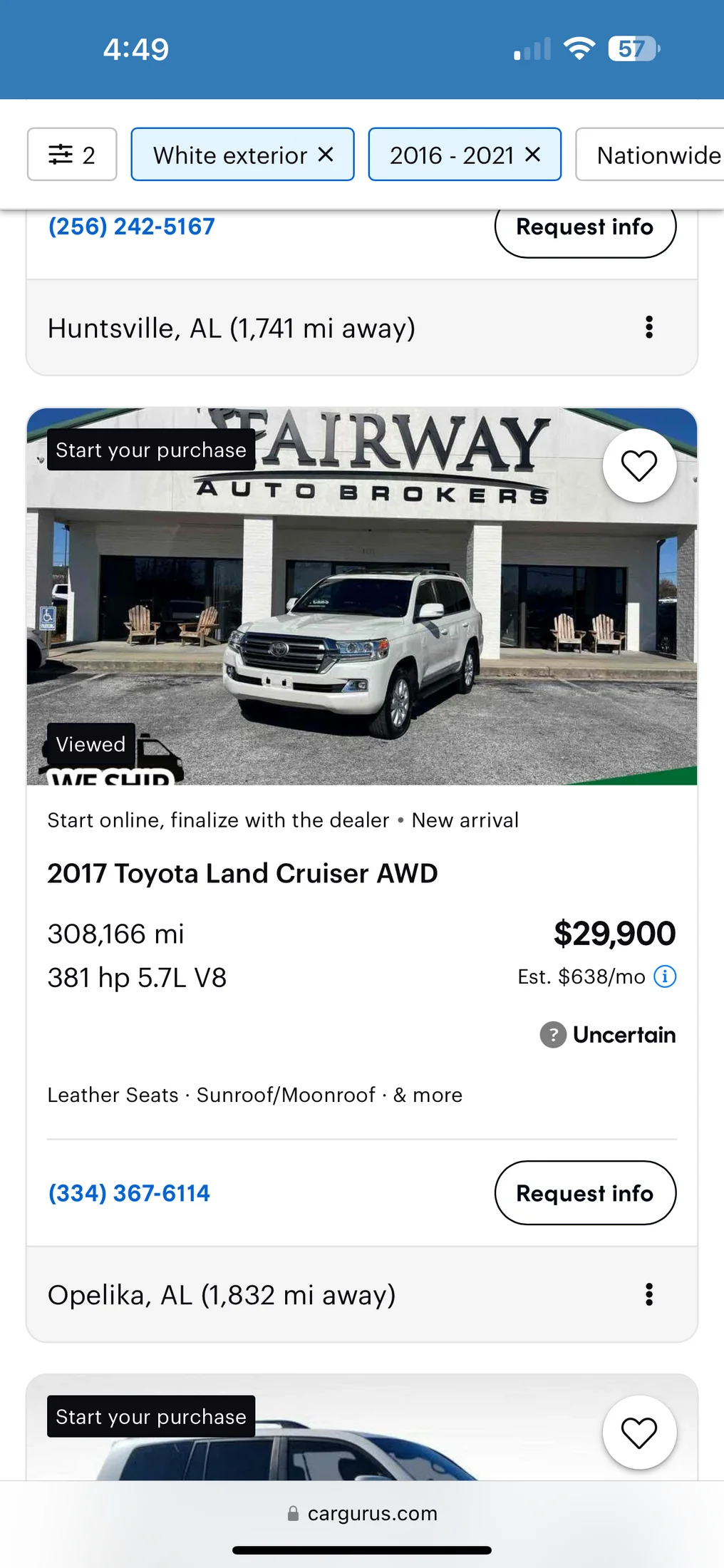
Task: Remove the 2016 - 2021 year filter
Action: pos(532,155)
